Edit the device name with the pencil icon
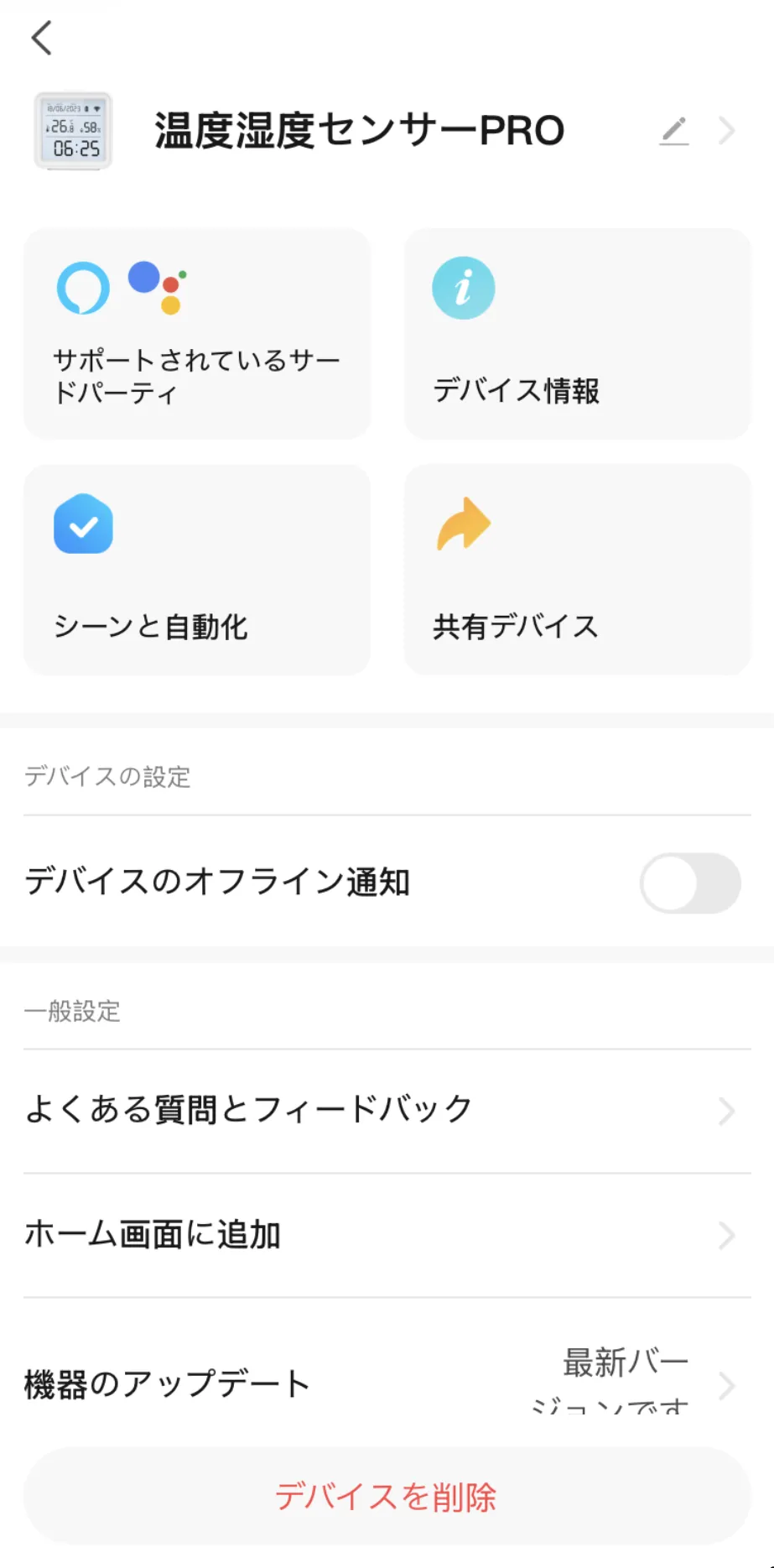774x1568 pixels. 674,131
